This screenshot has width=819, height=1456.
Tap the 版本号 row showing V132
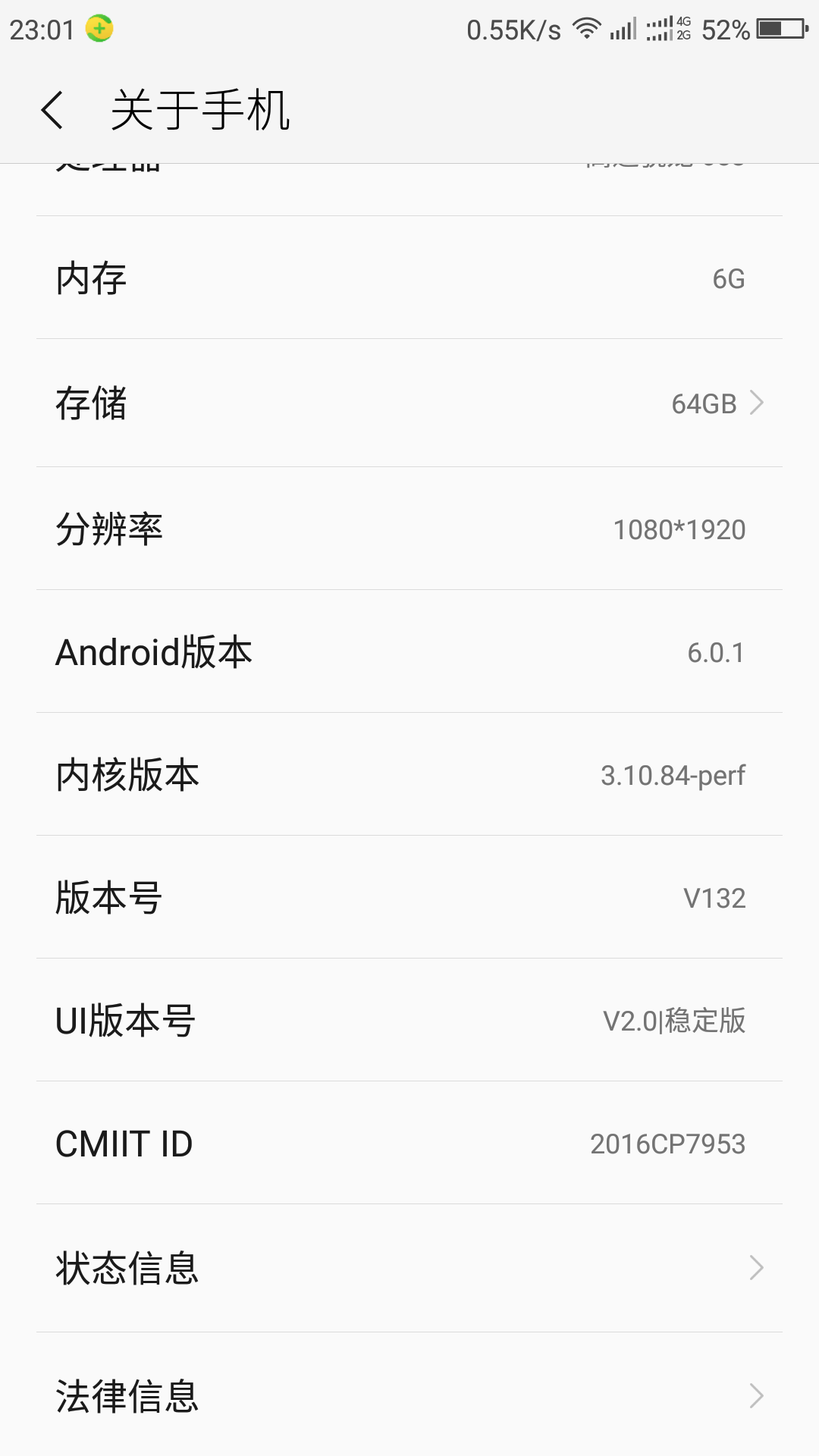(x=409, y=896)
